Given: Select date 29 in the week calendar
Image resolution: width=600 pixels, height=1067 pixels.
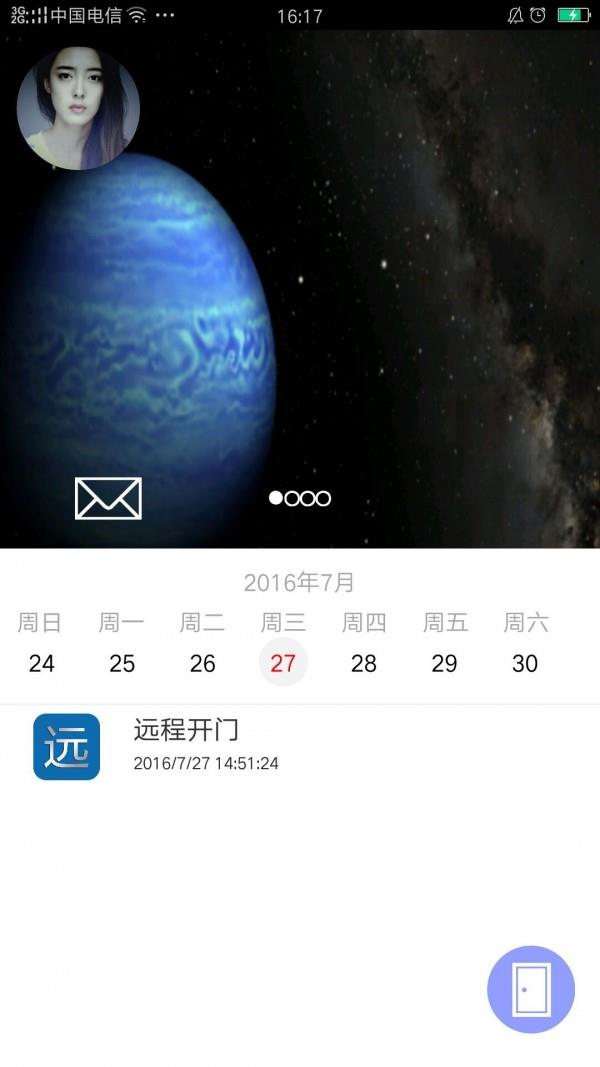Looking at the screenshot, I should pyautogui.click(x=444, y=663).
